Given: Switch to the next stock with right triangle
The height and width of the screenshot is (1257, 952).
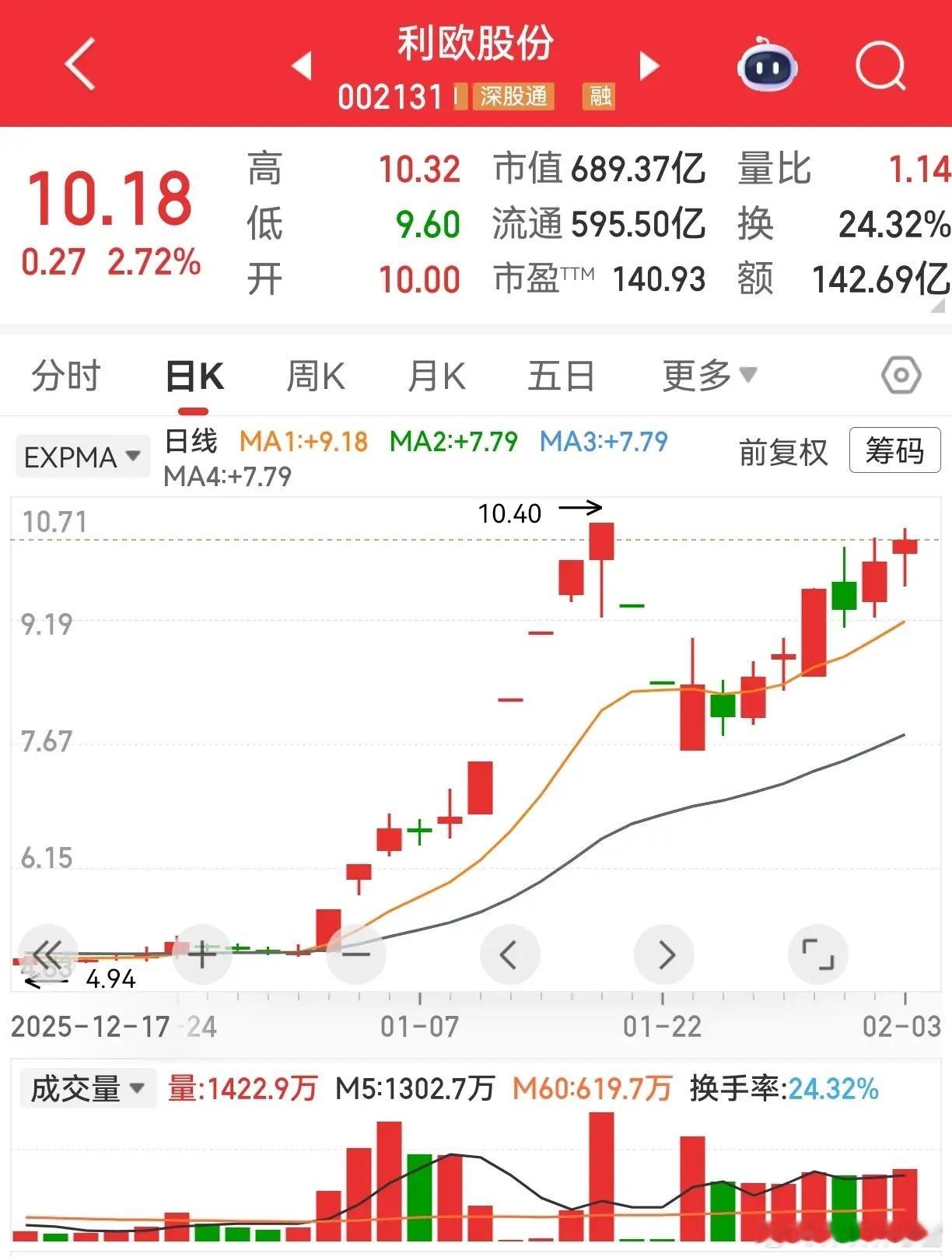Looking at the screenshot, I should [x=649, y=66].
